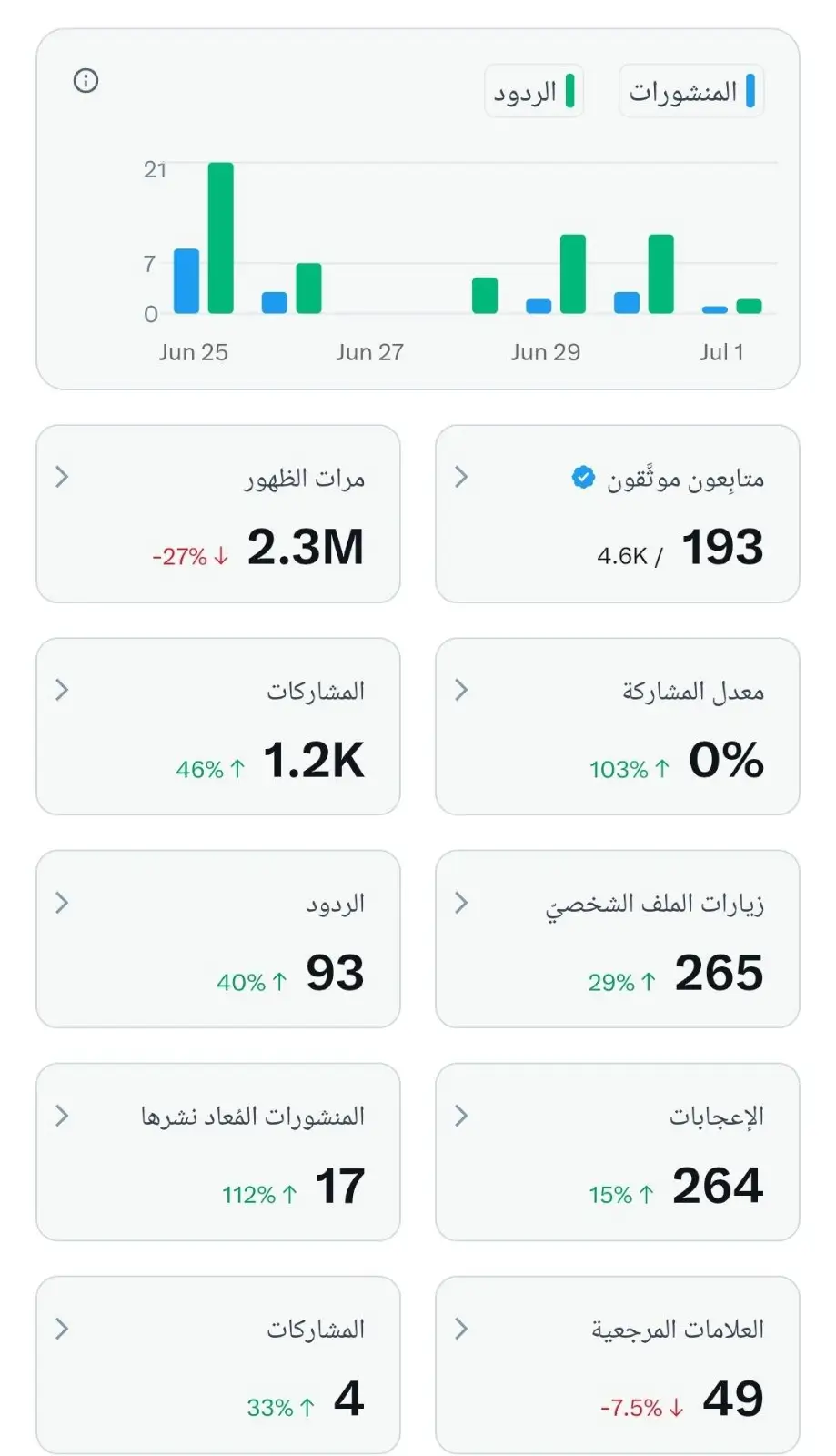The height and width of the screenshot is (1456, 836).
Task: Open the متابِعون موثَّقون card
Action: (x=617, y=514)
